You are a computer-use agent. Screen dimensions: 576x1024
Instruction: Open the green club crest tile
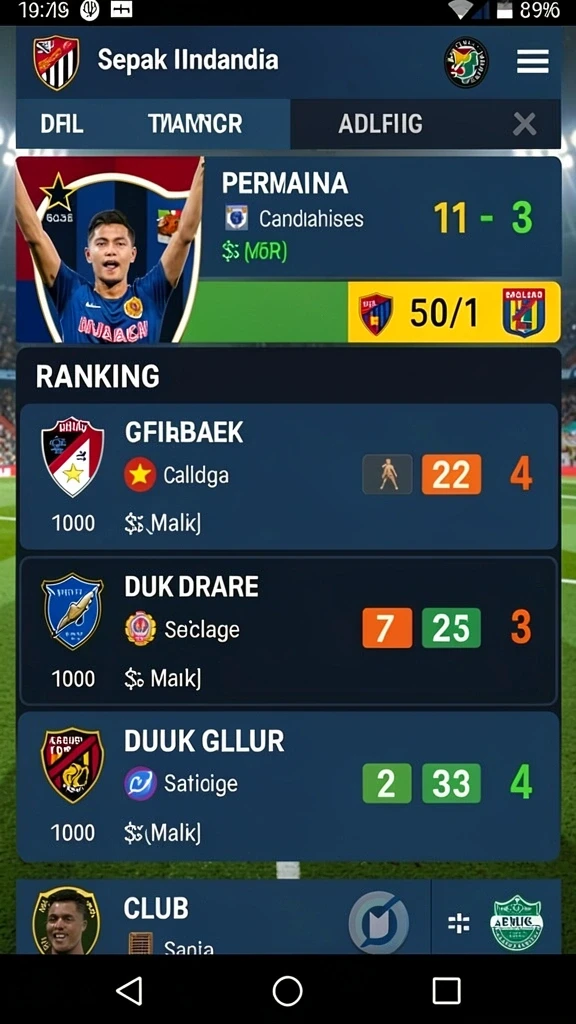(x=517, y=921)
